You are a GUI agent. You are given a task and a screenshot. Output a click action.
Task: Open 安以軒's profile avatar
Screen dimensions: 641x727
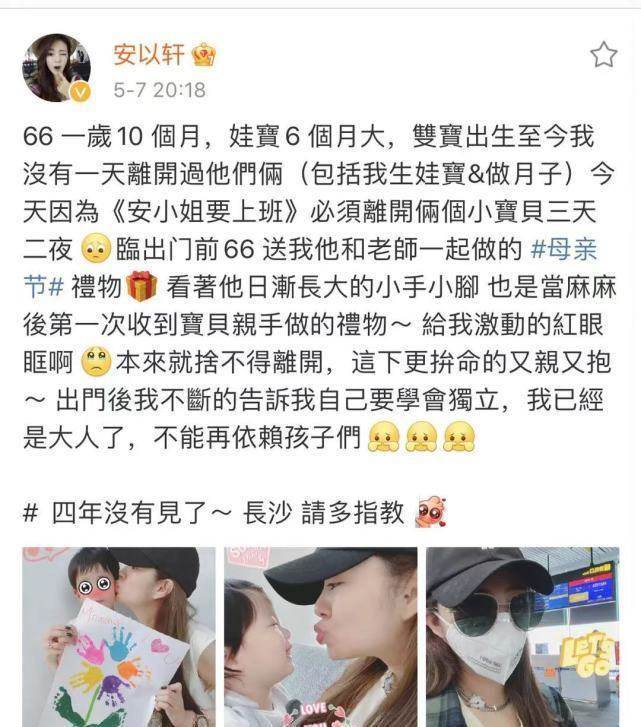click(x=57, y=67)
